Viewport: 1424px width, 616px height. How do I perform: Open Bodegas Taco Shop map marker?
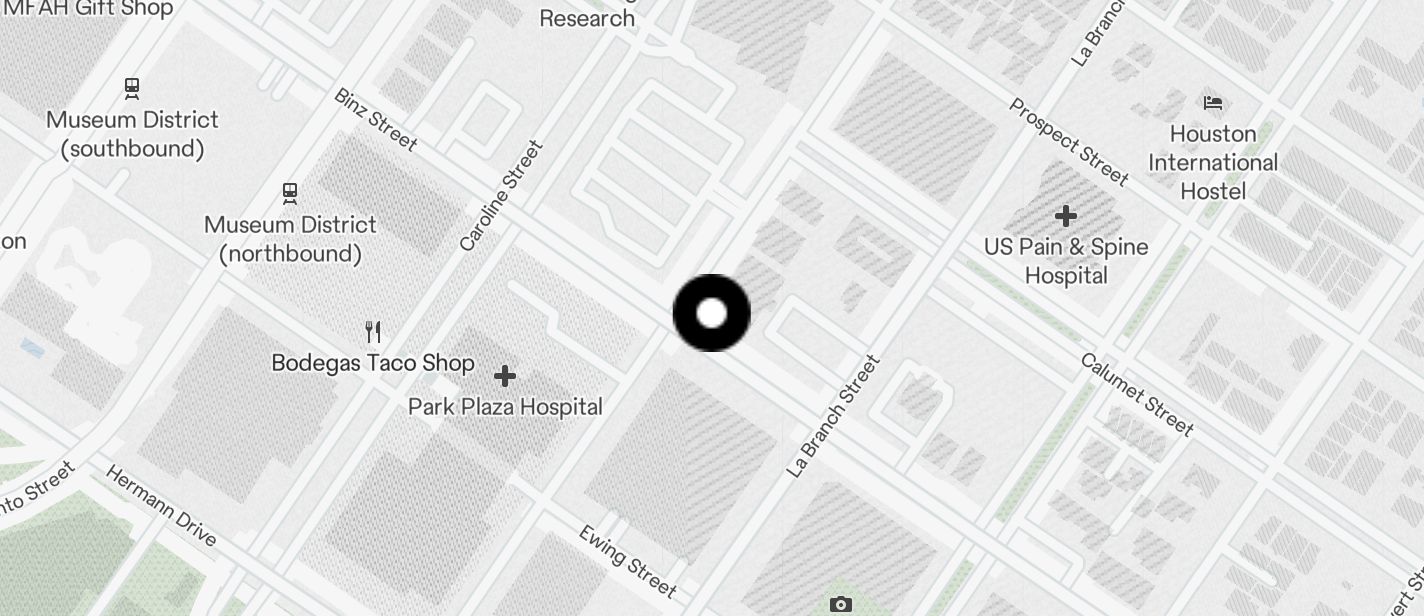(x=373, y=332)
